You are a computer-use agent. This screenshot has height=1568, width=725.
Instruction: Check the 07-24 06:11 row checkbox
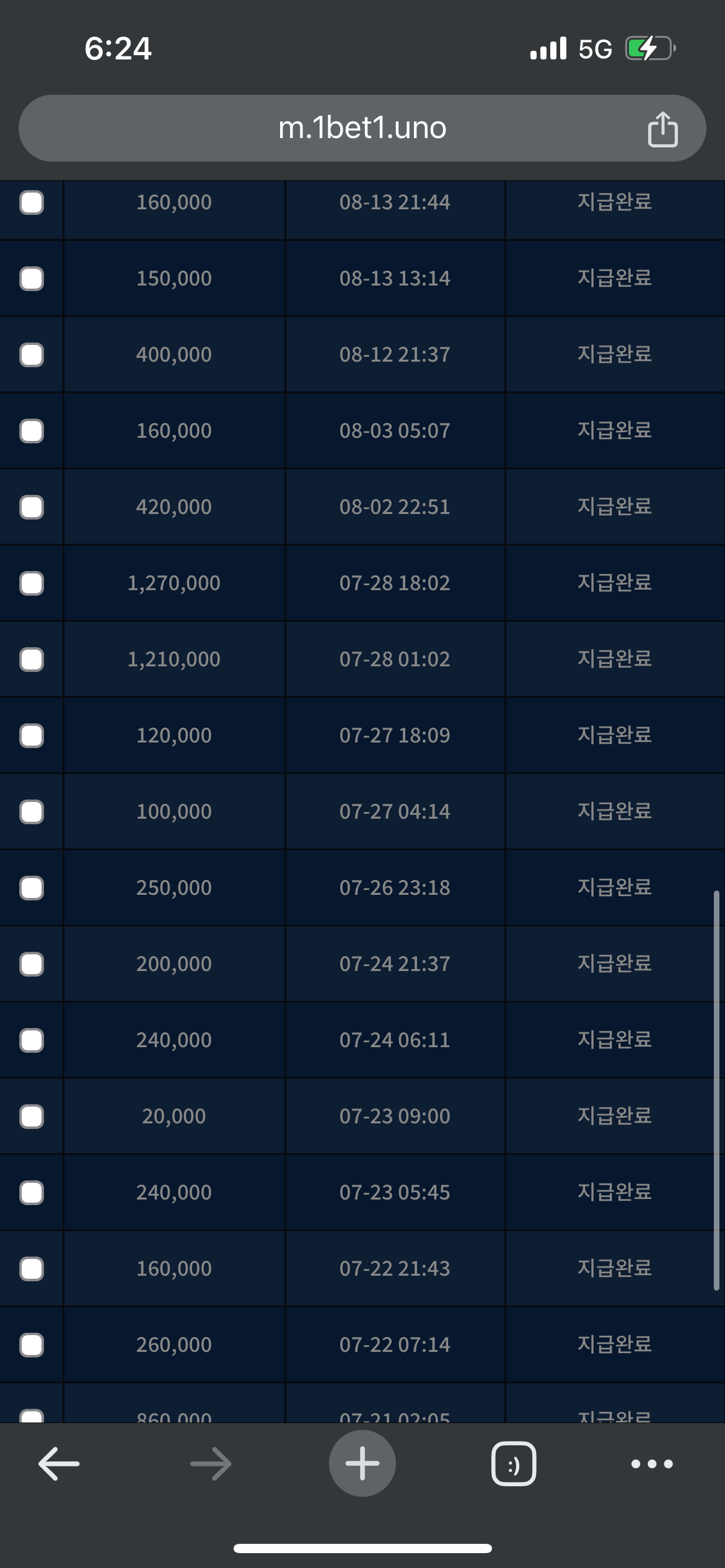click(x=32, y=1040)
